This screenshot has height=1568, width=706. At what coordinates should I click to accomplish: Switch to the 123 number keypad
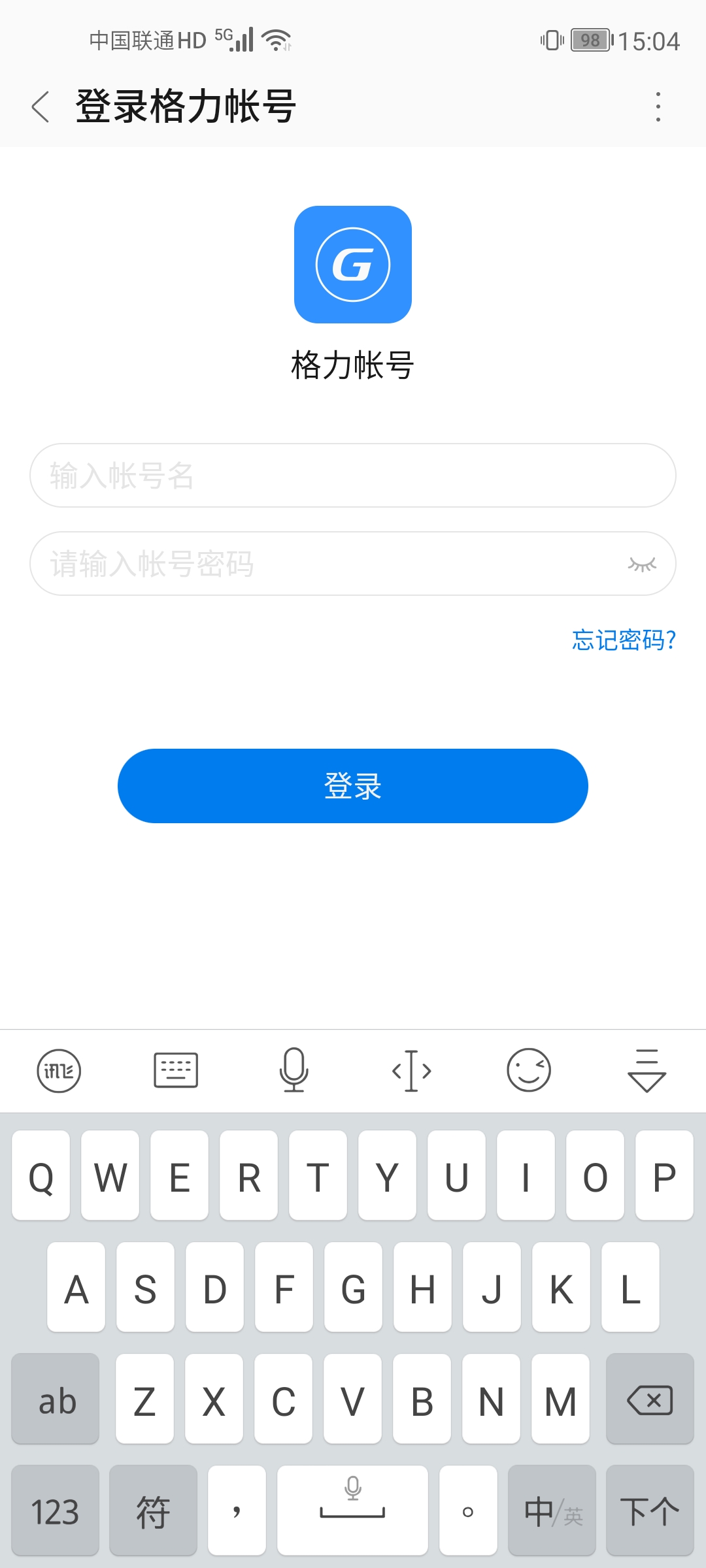pyautogui.click(x=56, y=1510)
